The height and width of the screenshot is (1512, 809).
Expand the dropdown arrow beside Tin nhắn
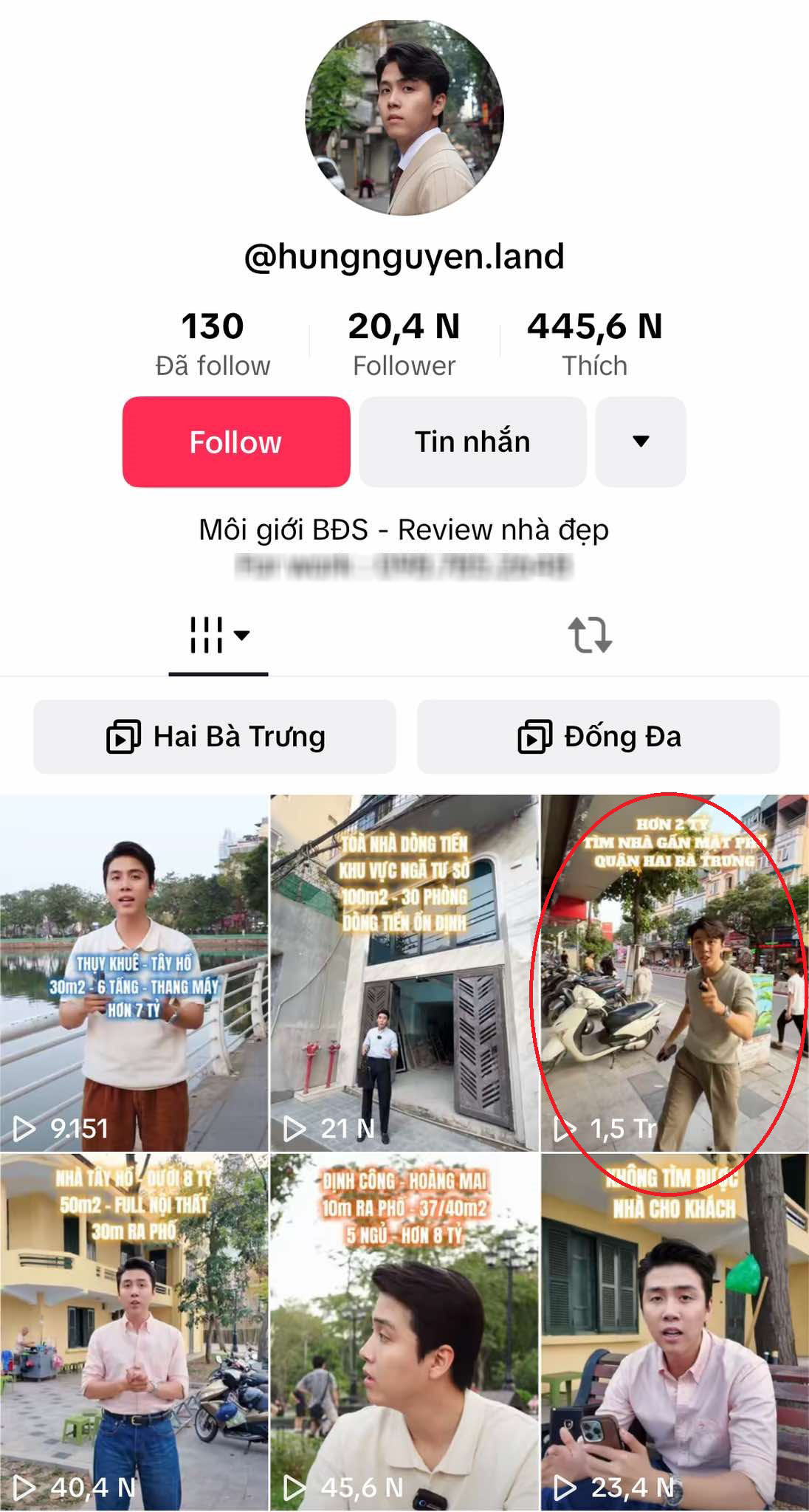point(641,441)
